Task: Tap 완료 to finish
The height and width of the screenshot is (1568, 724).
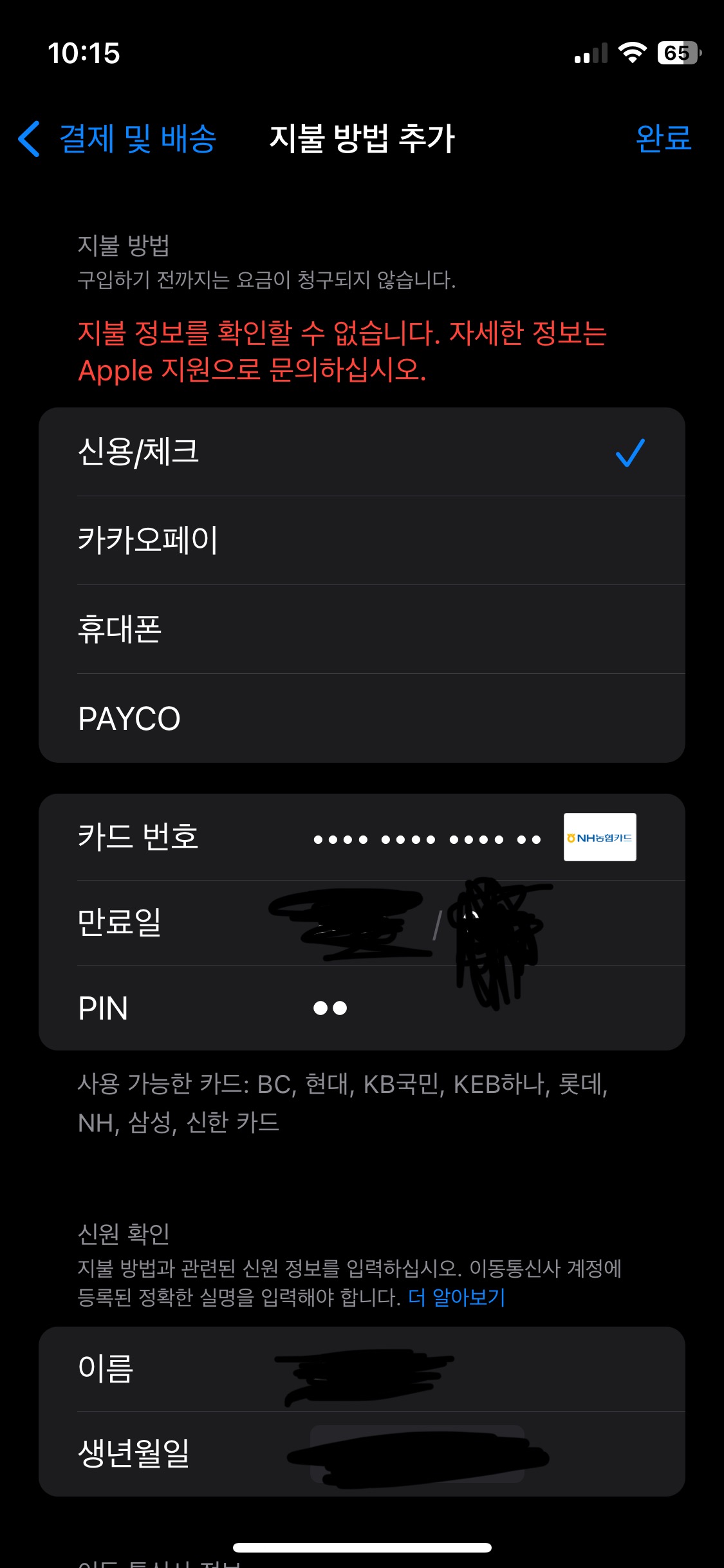Action: click(663, 138)
